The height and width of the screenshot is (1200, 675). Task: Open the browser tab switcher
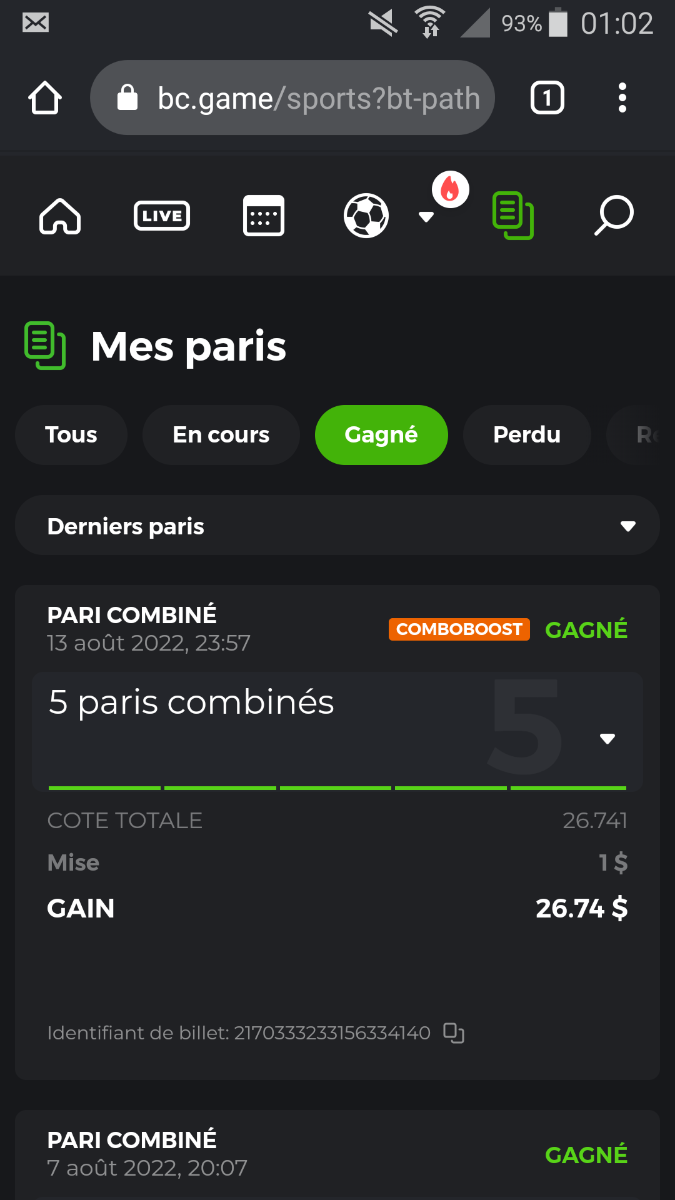click(547, 98)
